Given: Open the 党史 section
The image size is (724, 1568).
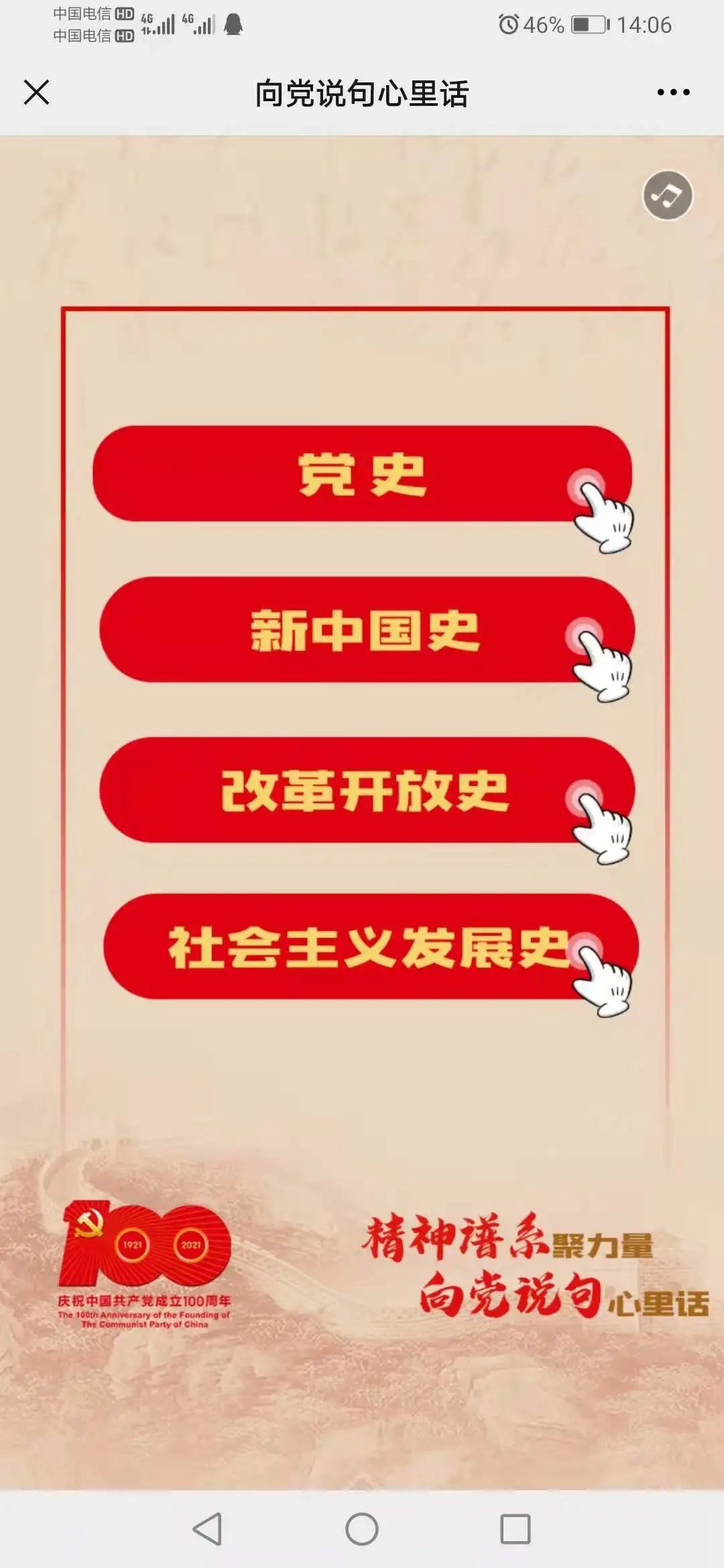Looking at the screenshot, I should pos(362,474).
